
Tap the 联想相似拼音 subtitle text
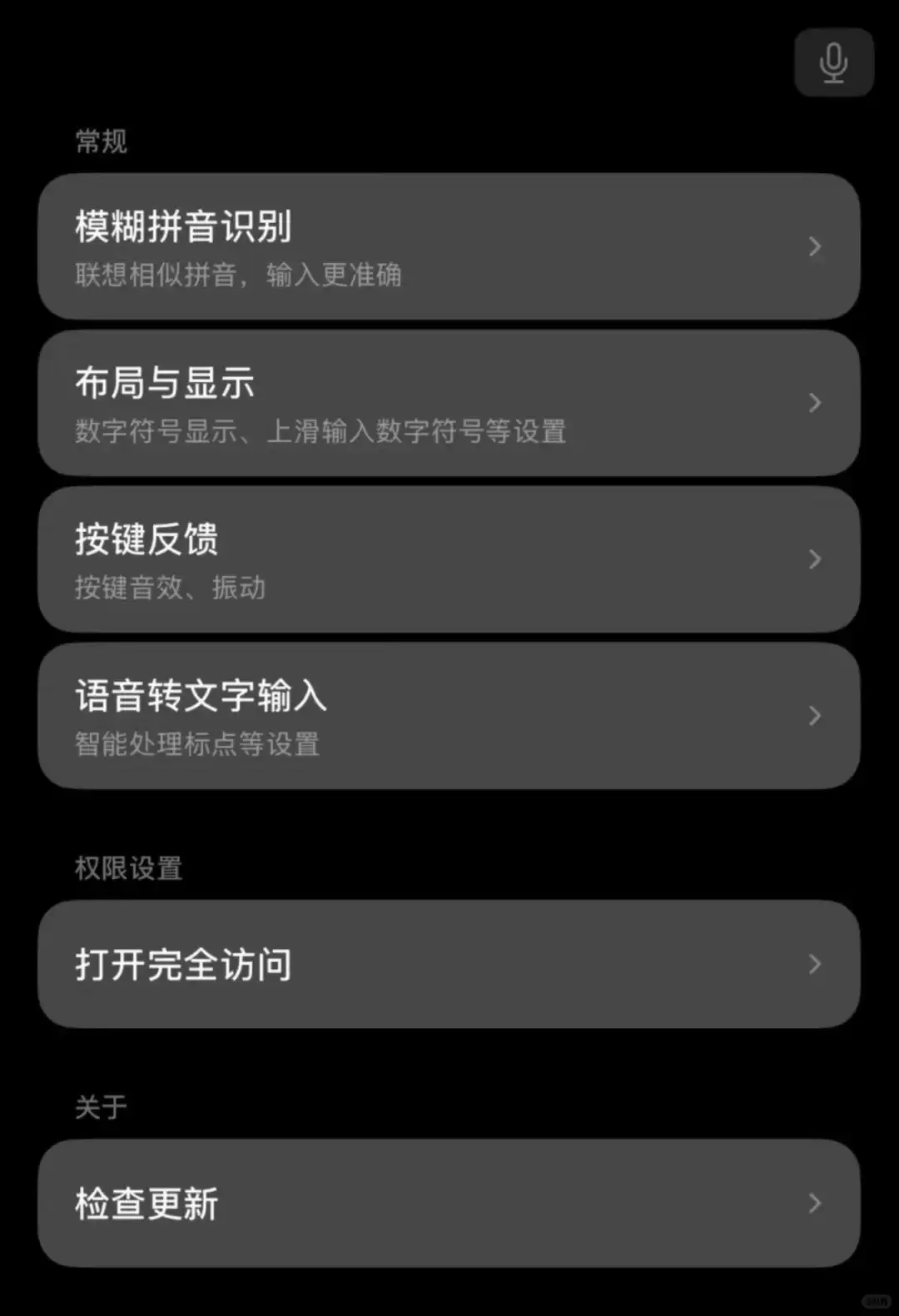coord(237,275)
